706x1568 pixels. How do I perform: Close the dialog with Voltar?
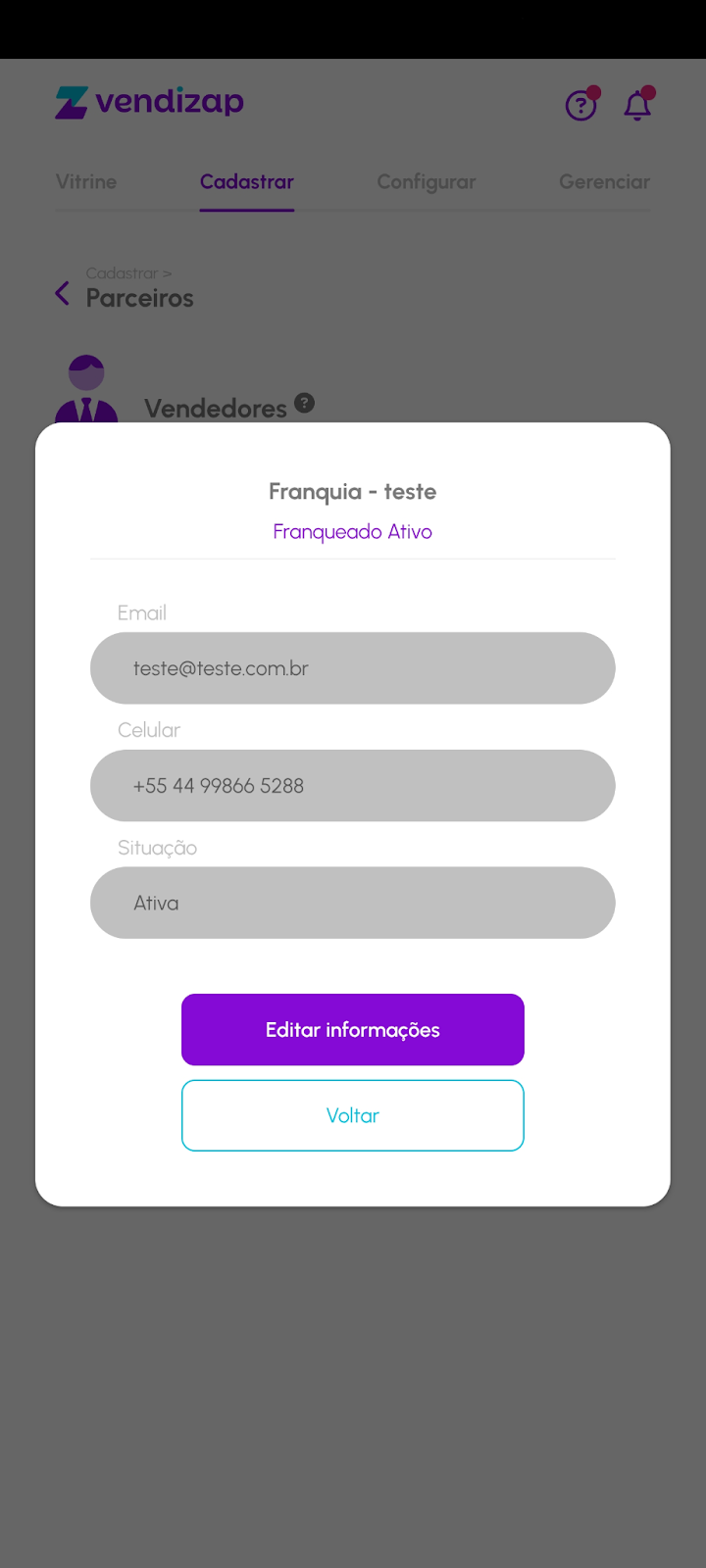353,1115
